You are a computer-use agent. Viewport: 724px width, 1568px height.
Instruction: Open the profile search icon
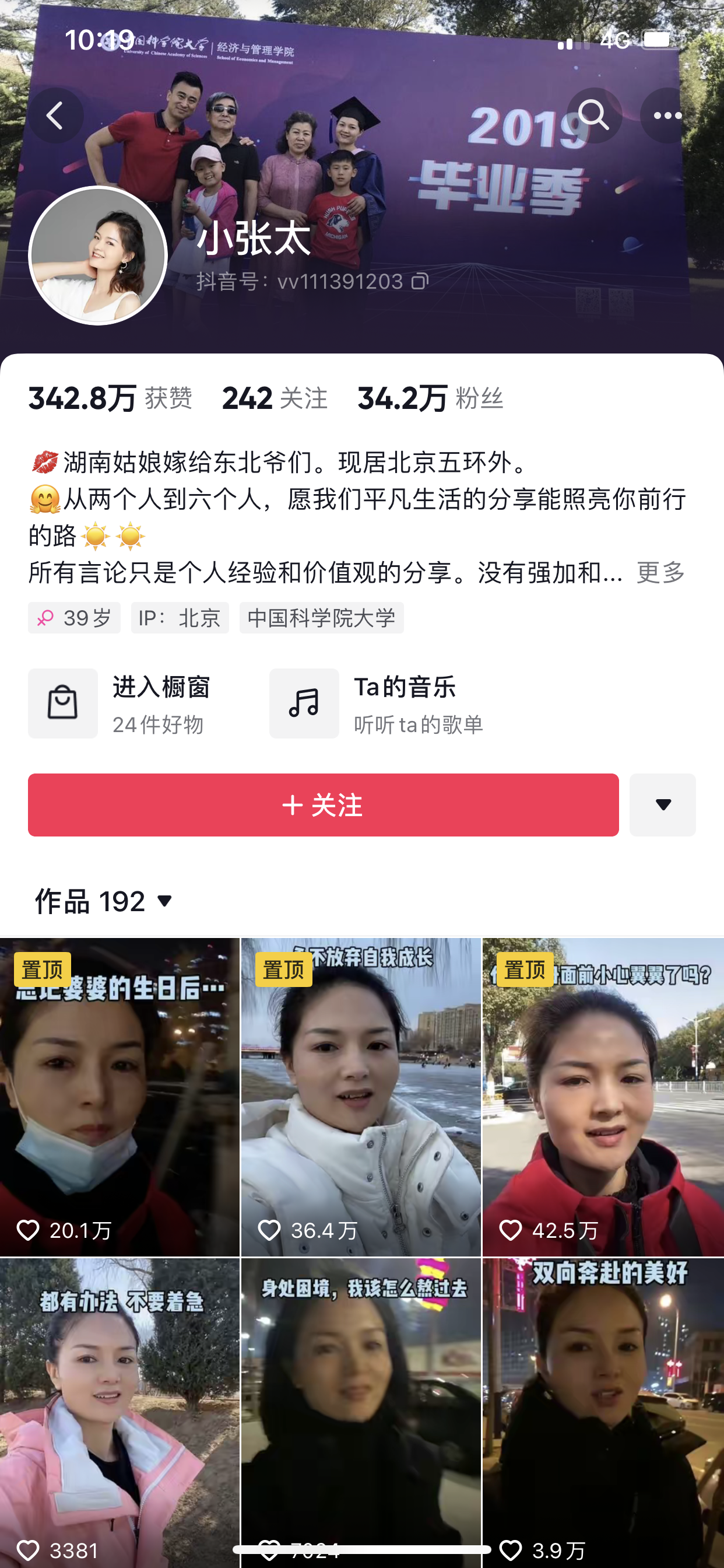pos(594,116)
